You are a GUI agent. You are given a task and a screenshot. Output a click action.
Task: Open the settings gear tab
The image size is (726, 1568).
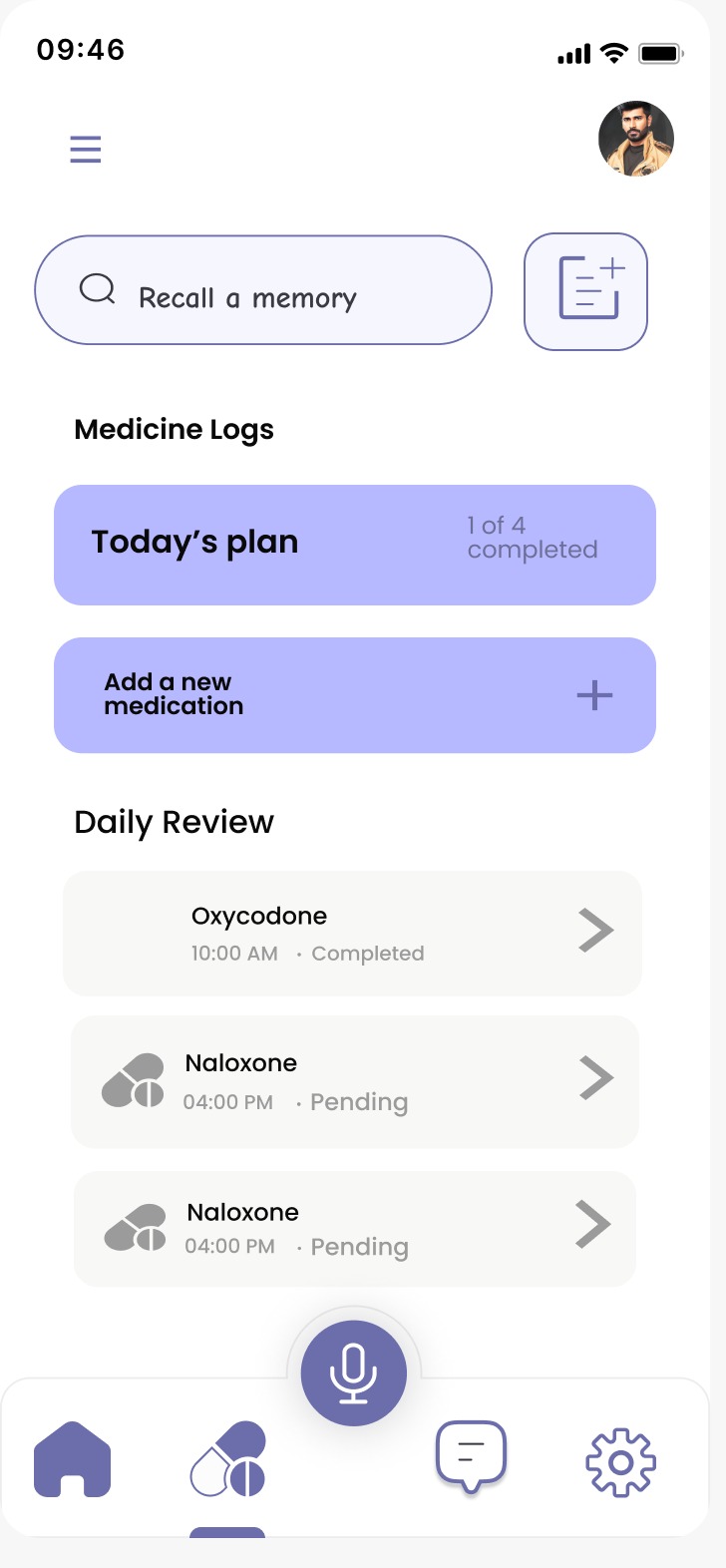620,1462
